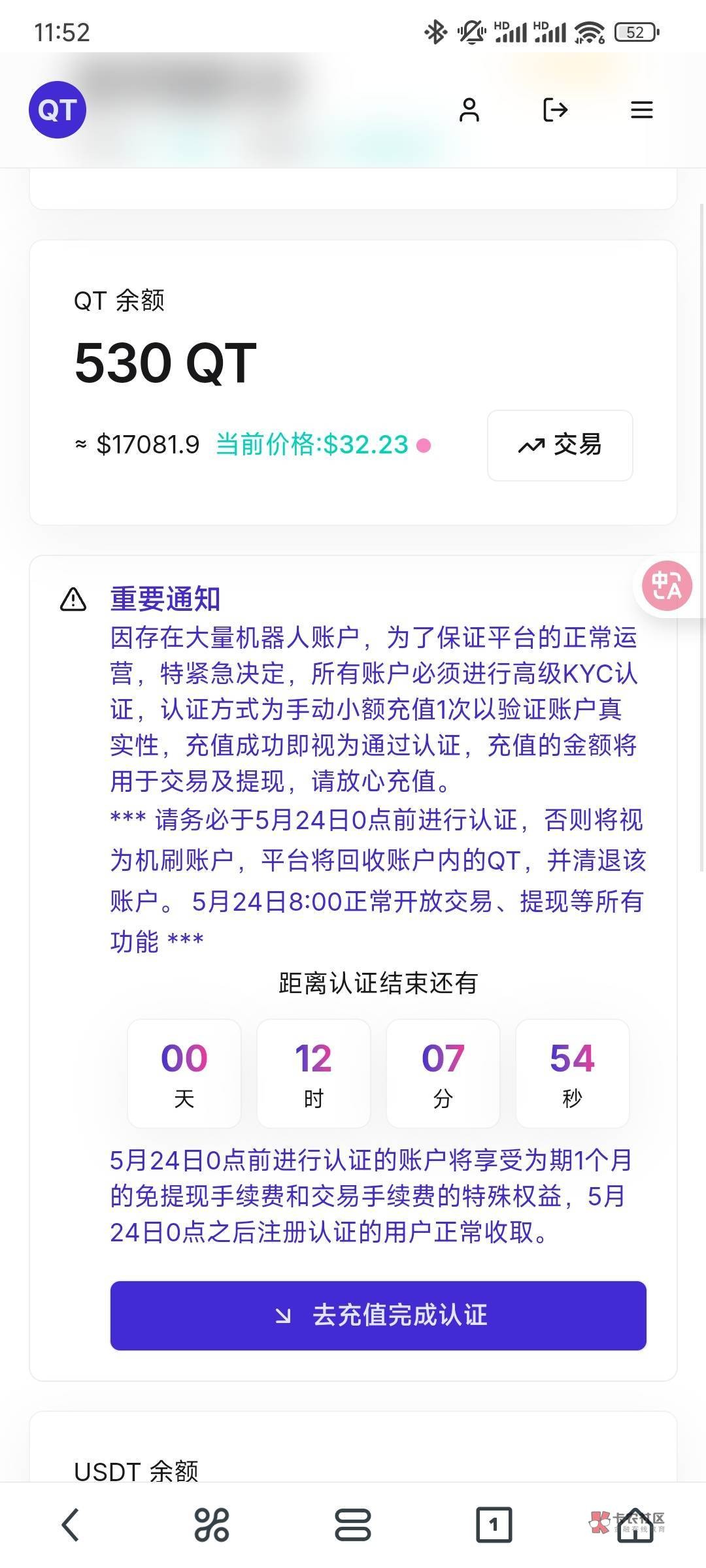Tap the QT logo avatar
706x1568 pixels.
(58, 110)
